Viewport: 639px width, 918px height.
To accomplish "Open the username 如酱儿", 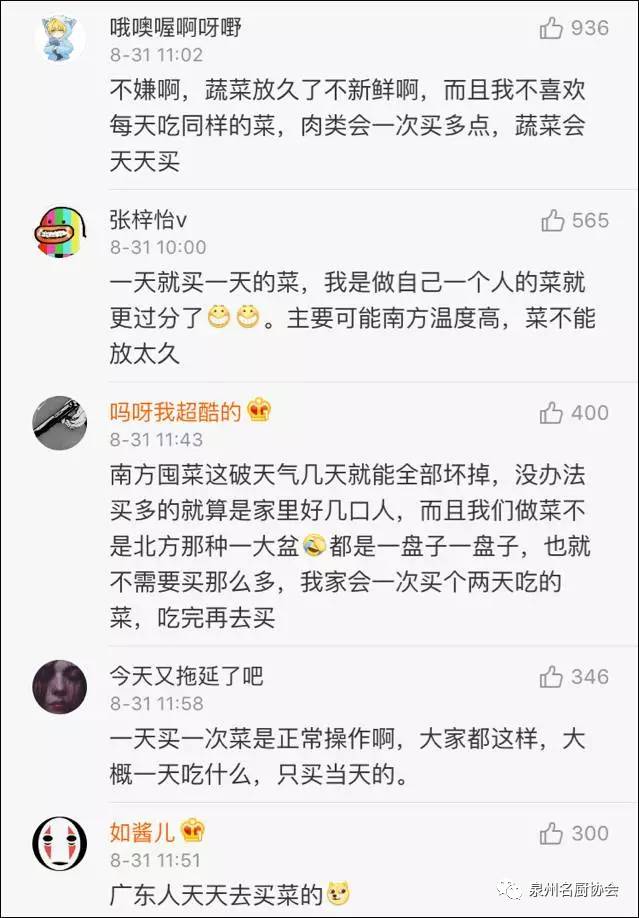I will (x=142, y=832).
